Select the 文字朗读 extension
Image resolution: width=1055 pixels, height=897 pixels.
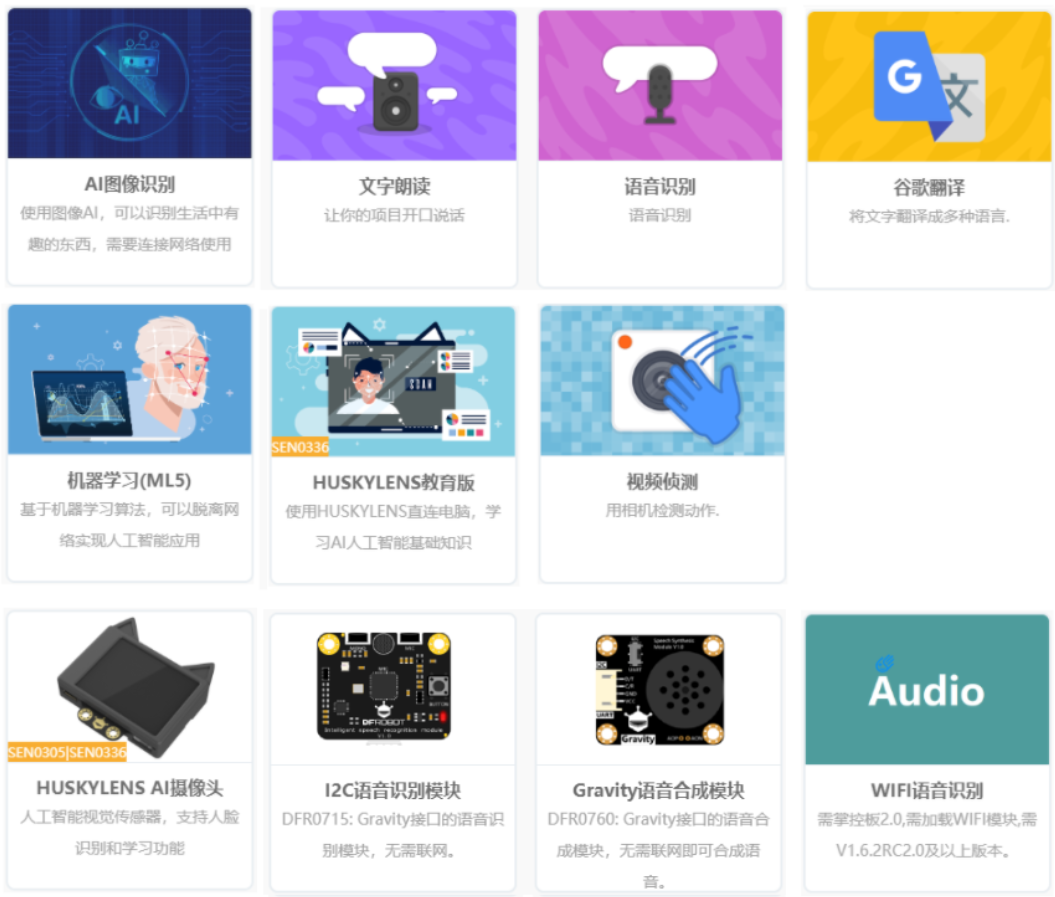coord(394,146)
